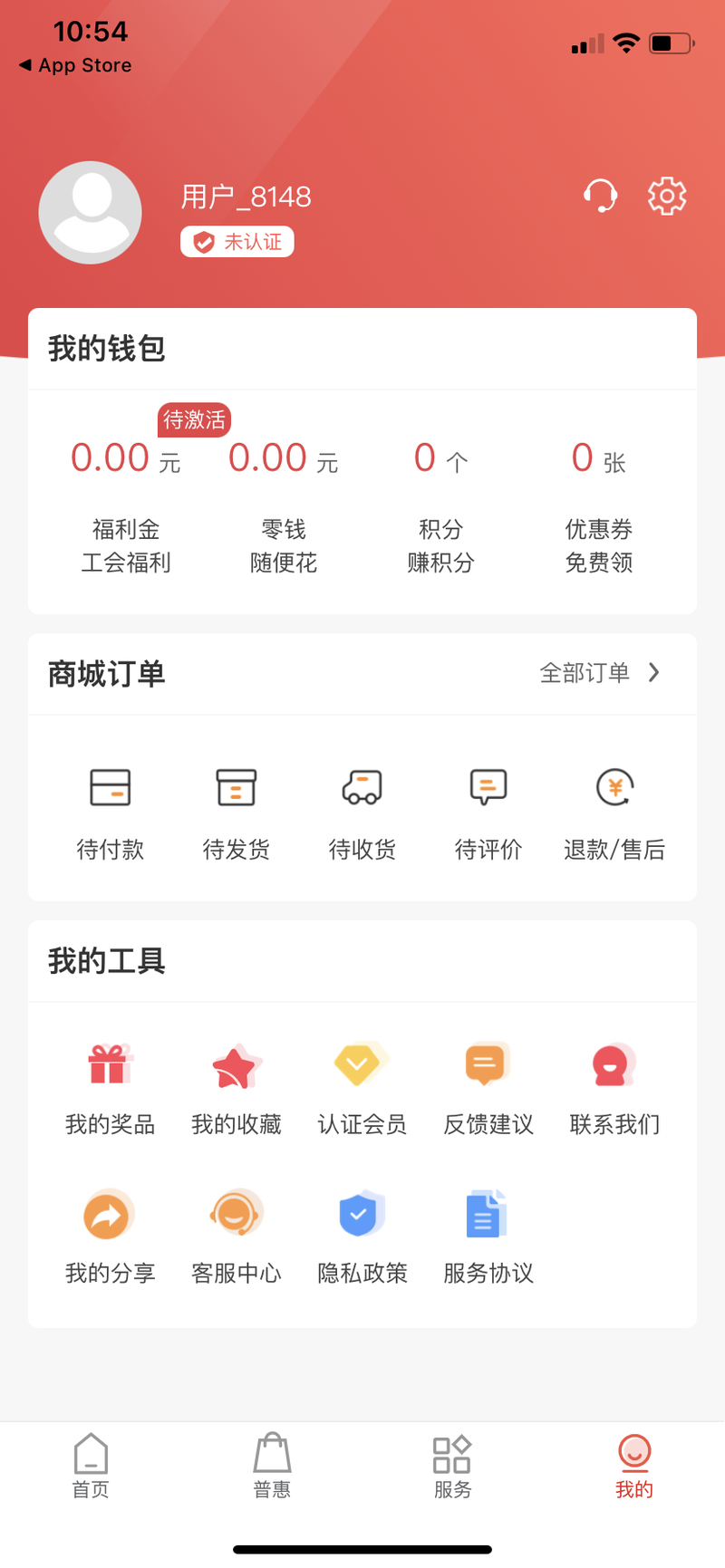Open 我的收藏 favorites
Image resolution: width=725 pixels, height=1568 pixels.
[x=237, y=1089]
